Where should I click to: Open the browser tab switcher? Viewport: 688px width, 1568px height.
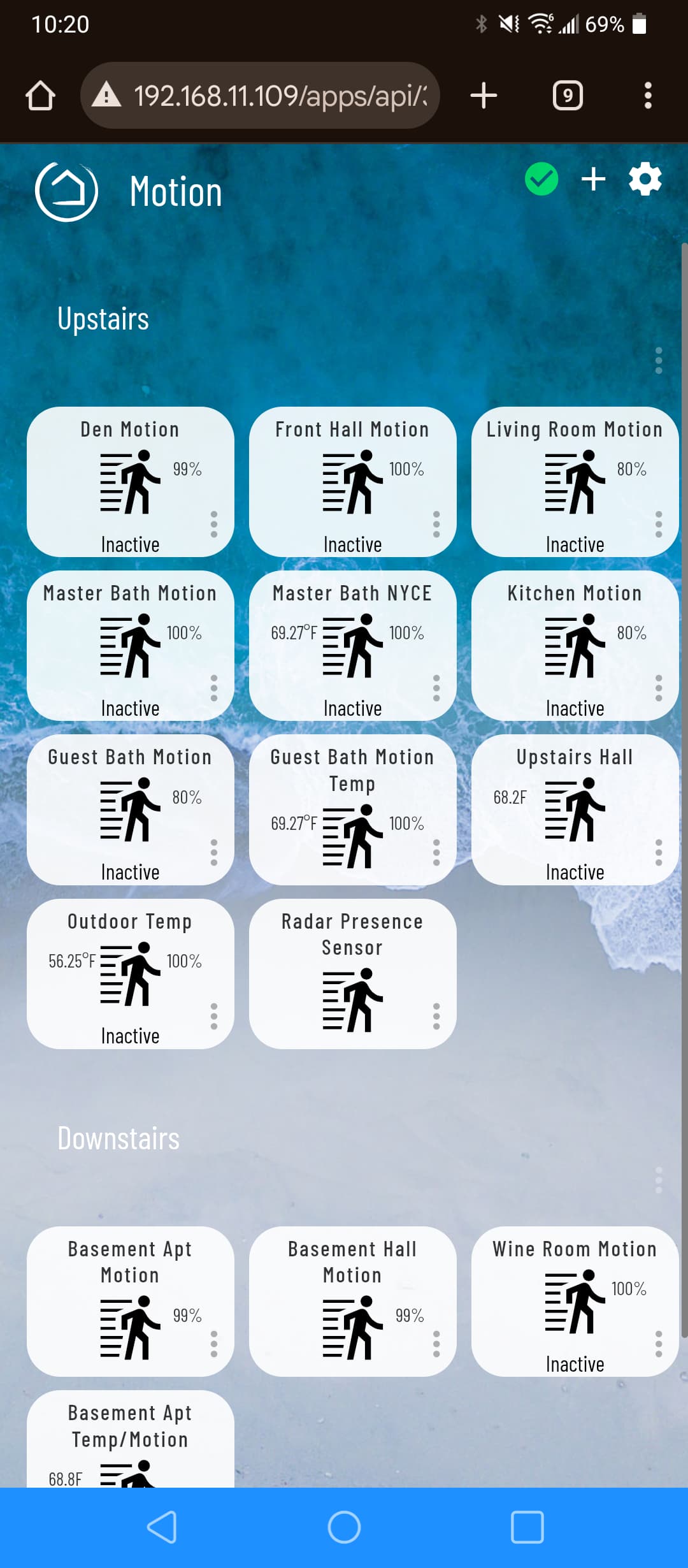[568, 96]
